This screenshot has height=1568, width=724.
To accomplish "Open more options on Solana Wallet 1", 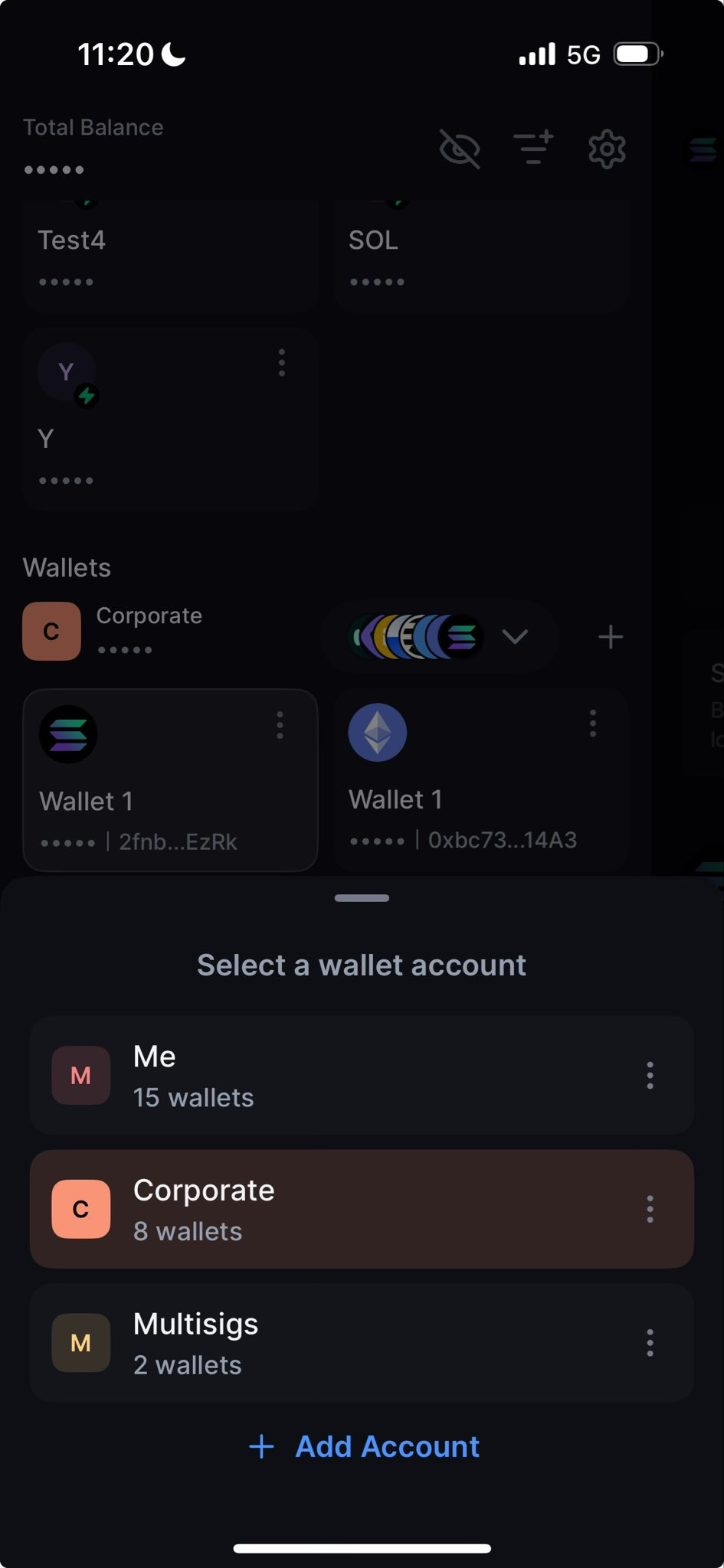I will coord(280,725).
